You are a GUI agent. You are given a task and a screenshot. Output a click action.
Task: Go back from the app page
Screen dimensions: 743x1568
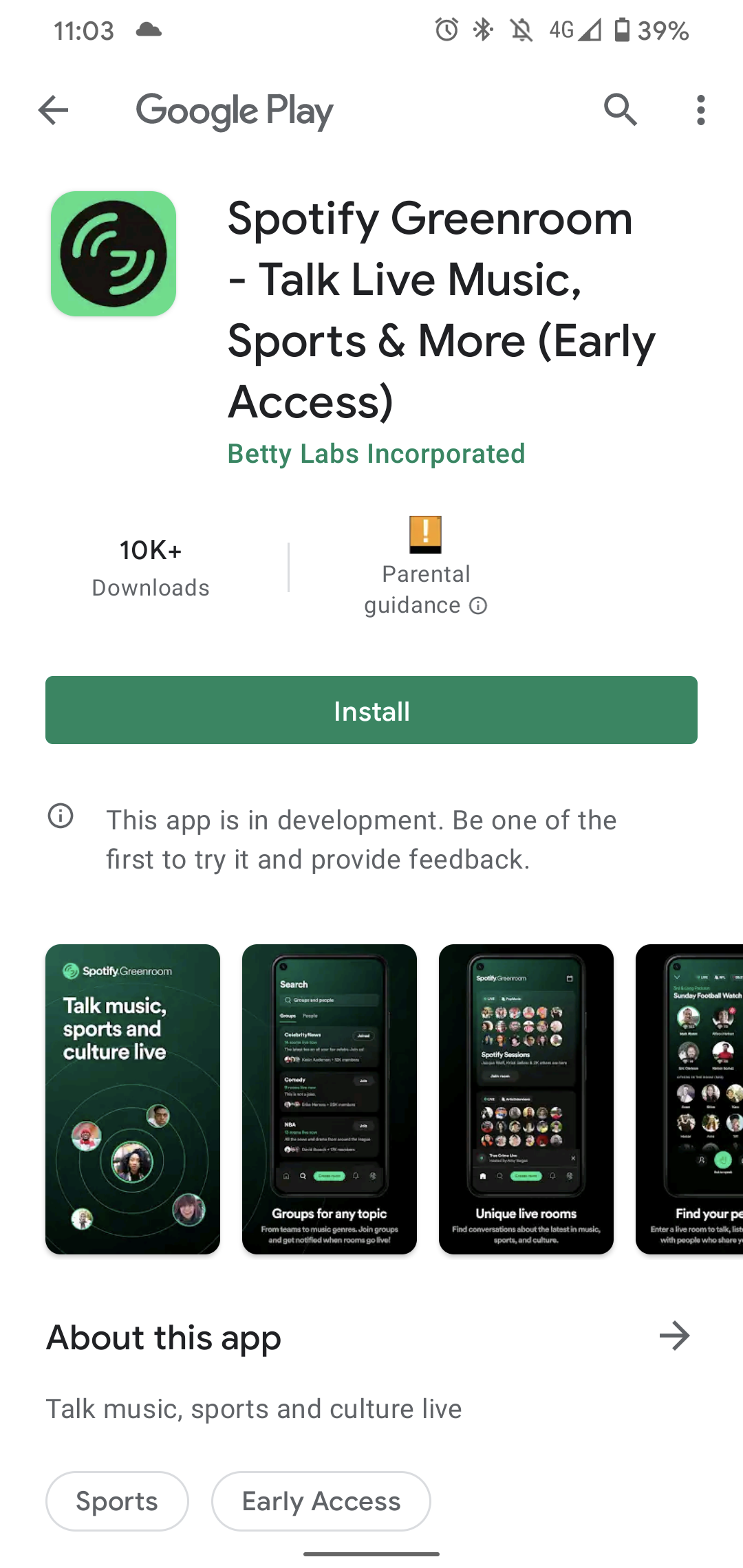[54, 110]
